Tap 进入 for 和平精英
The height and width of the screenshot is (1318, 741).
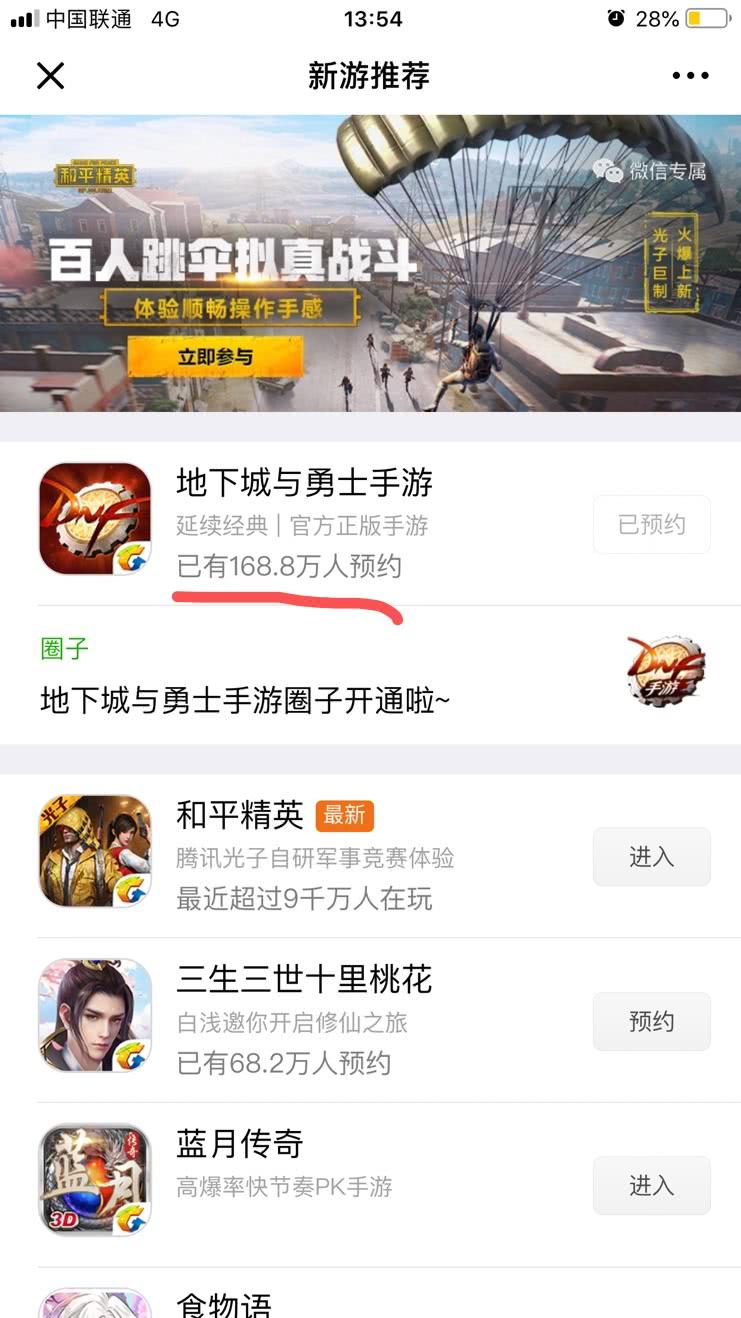pyautogui.click(x=651, y=857)
